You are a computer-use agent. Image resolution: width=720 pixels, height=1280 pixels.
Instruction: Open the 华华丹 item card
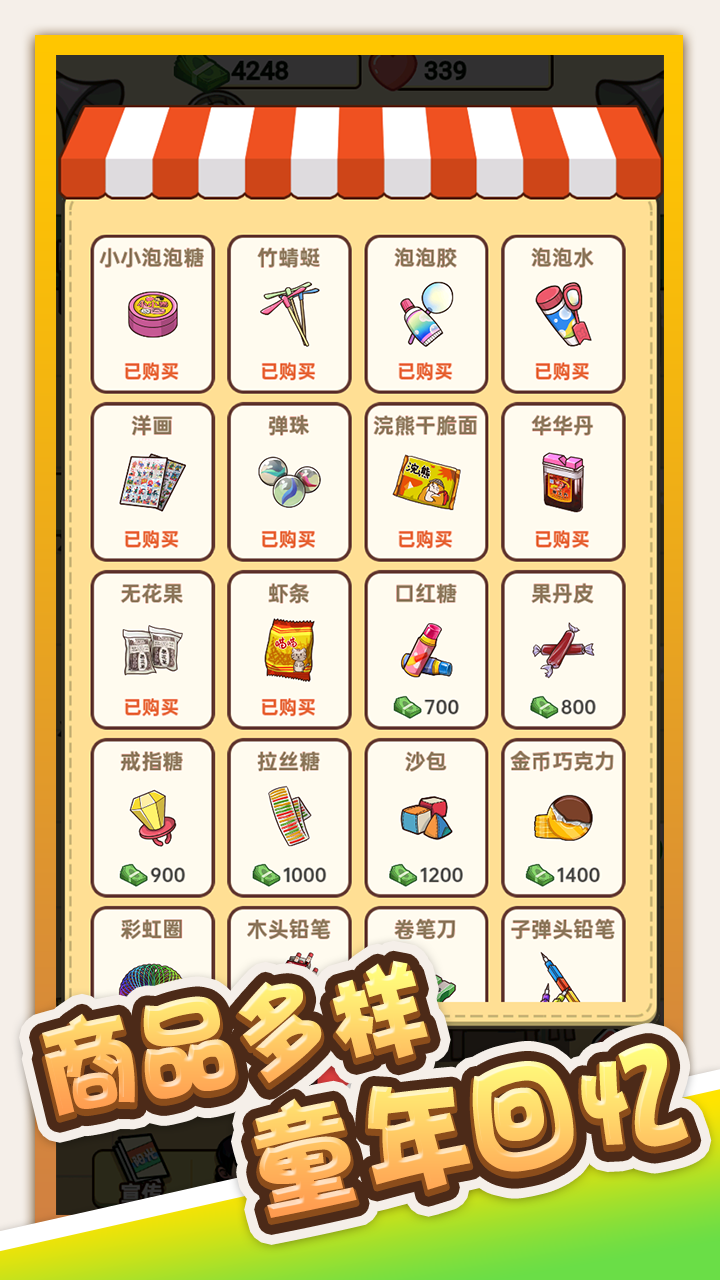pyautogui.click(x=564, y=478)
